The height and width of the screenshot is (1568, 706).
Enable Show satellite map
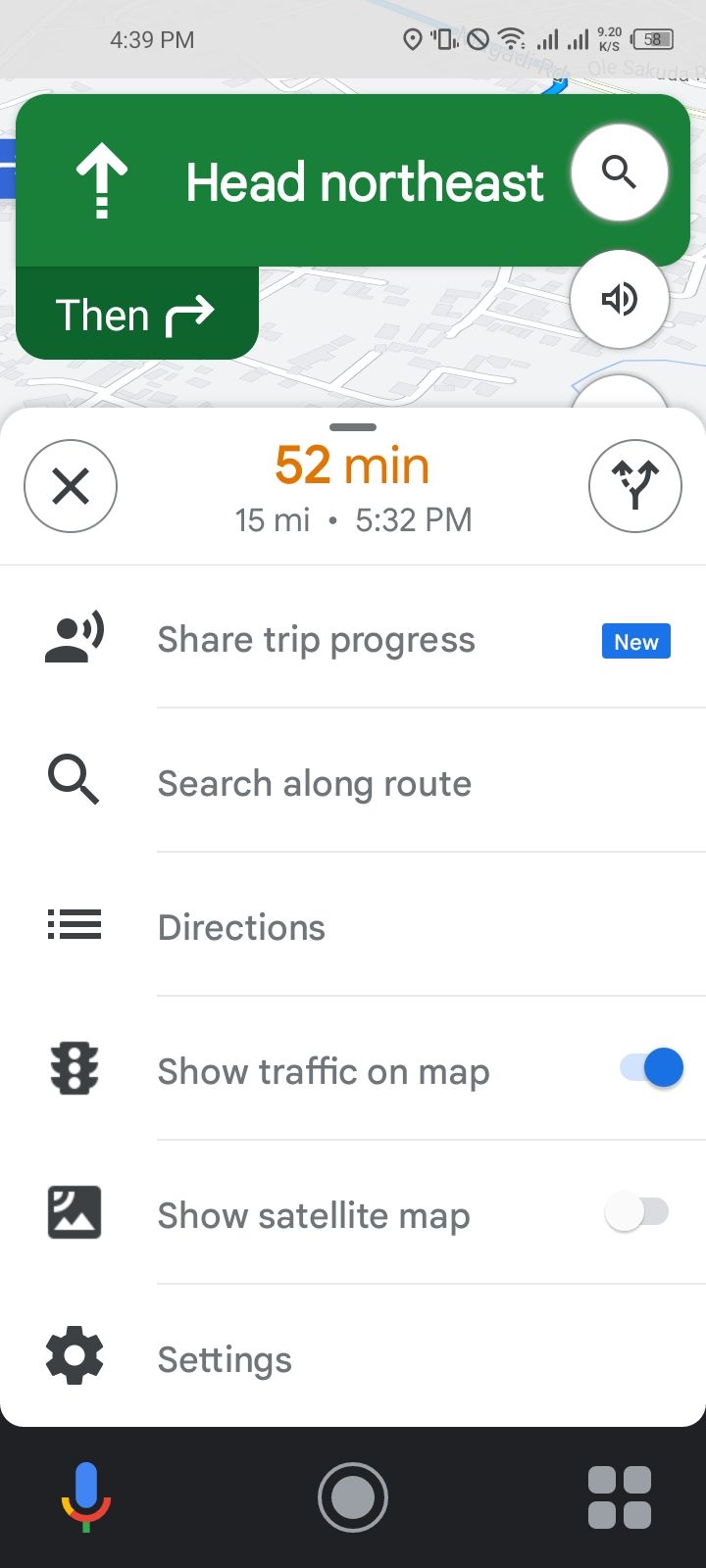click(637, 1213)
